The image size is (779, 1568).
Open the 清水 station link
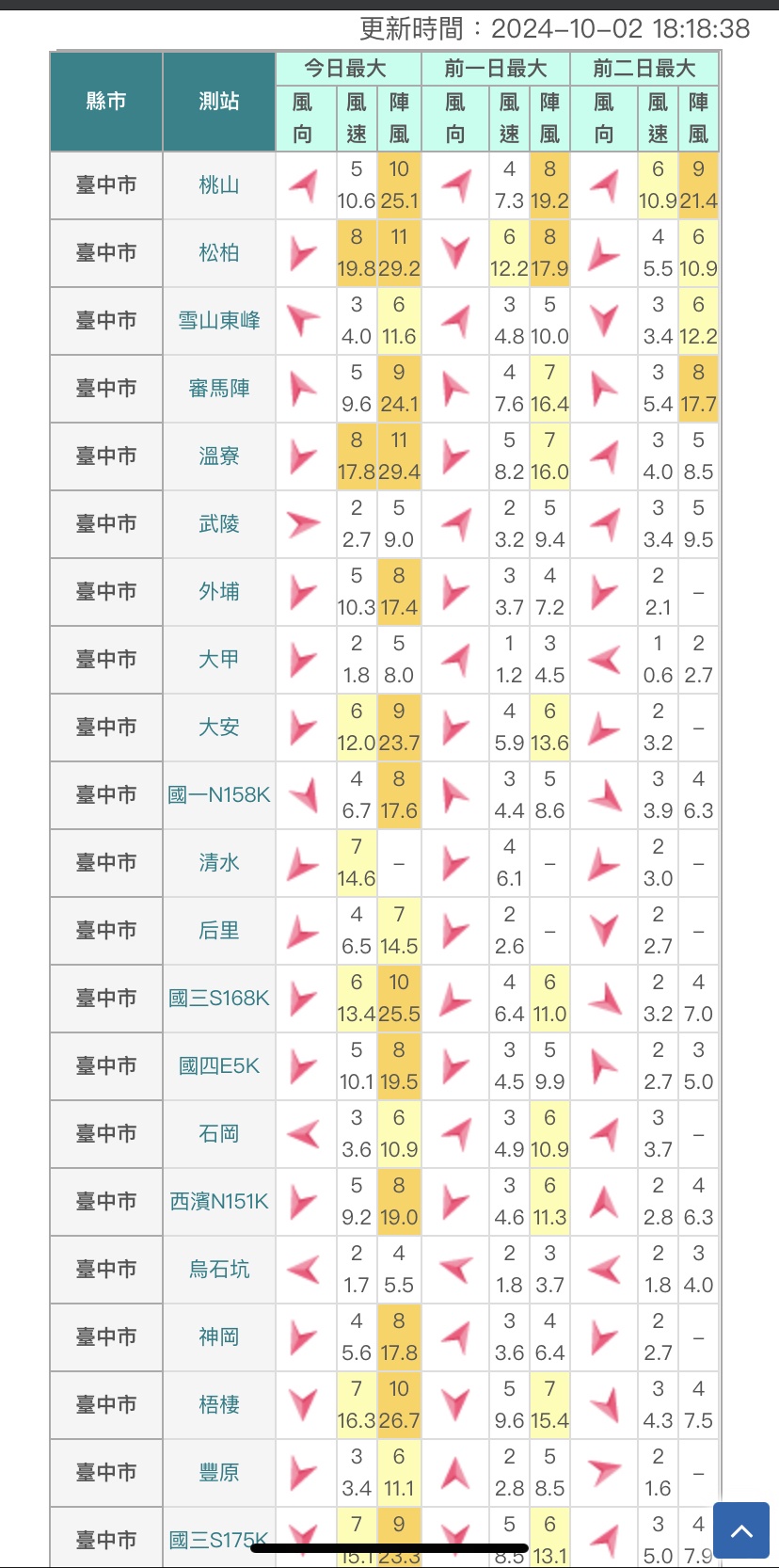pos(219,863)
